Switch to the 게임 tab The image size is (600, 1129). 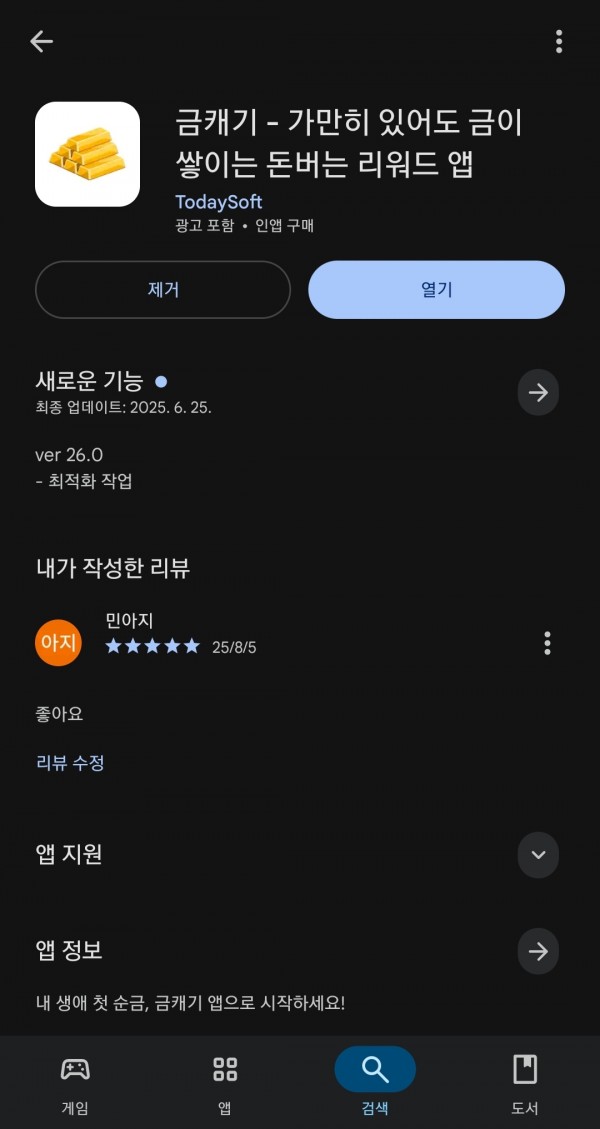[75, 1083]
